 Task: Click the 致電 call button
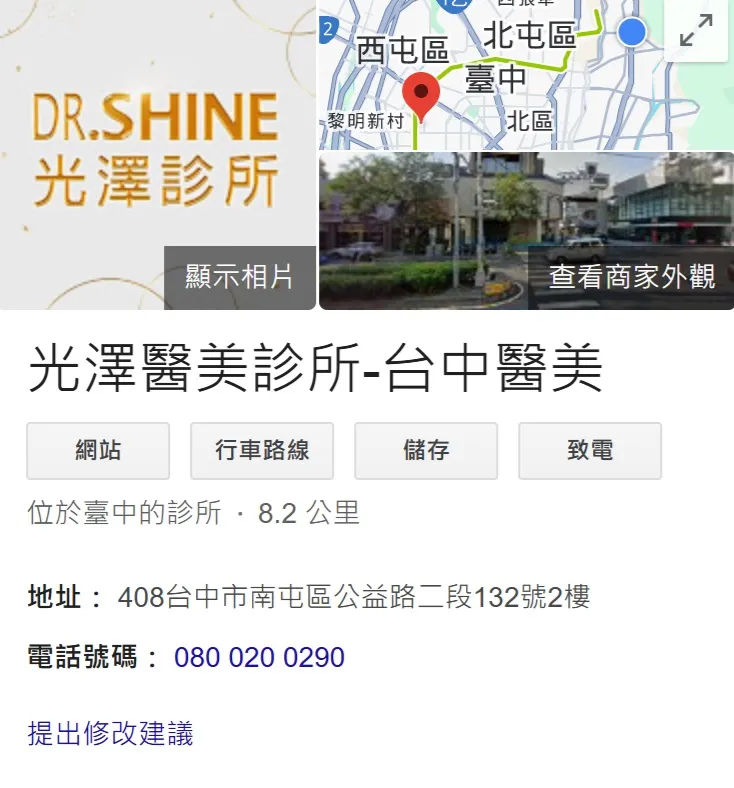pos(590,451)
